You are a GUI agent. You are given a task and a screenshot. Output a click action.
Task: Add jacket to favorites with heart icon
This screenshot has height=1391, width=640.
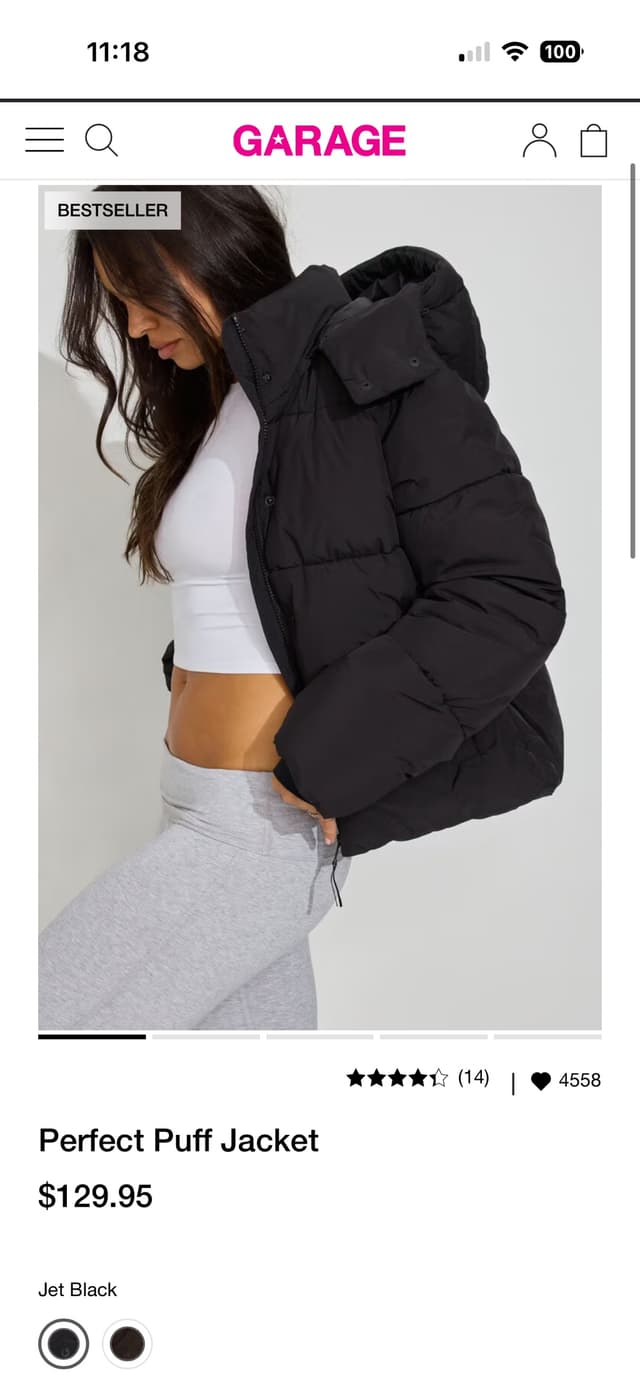coord(541,1080)
